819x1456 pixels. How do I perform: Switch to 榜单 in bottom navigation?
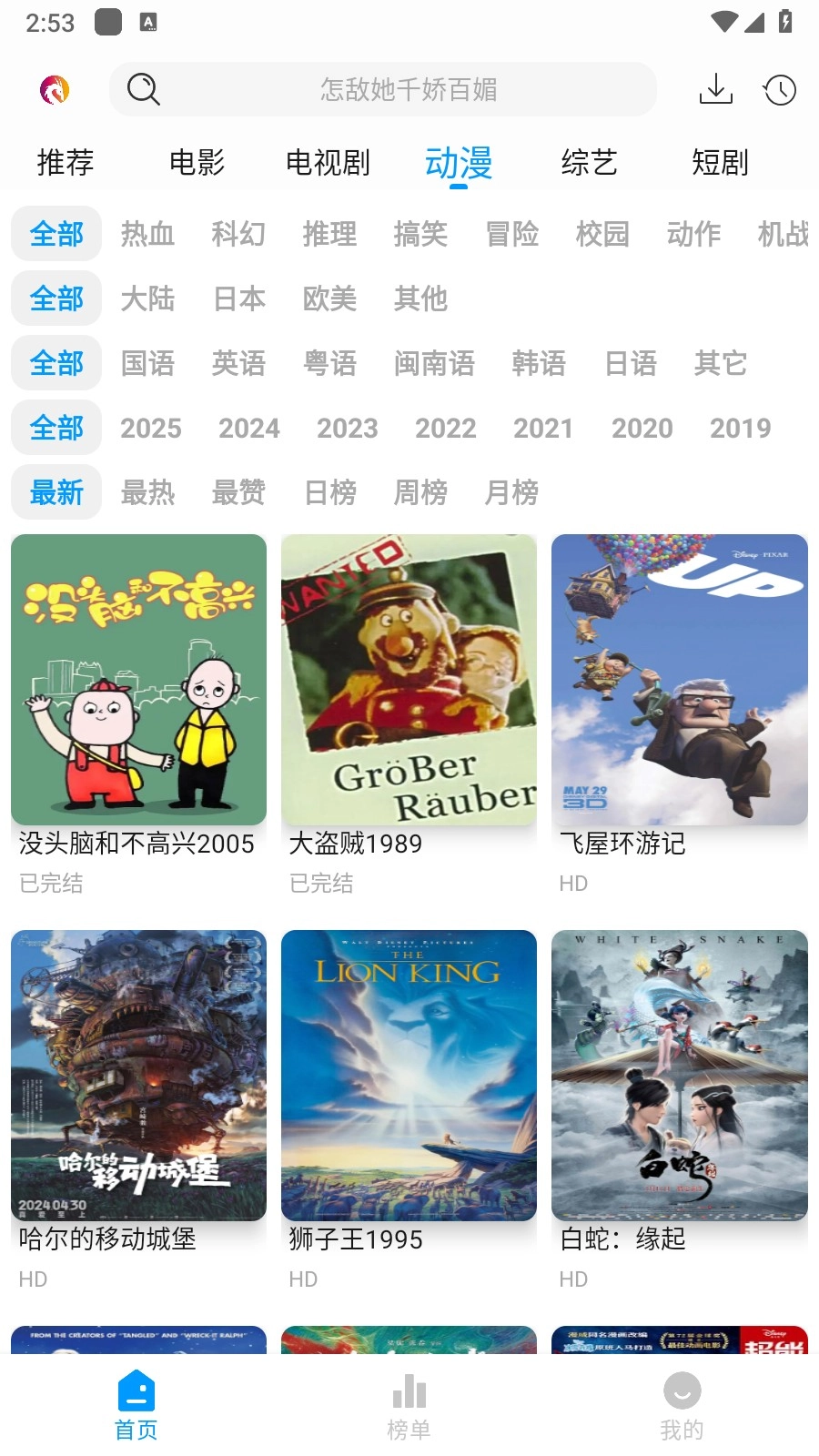pyautogui.click(x=409, y=1407)
